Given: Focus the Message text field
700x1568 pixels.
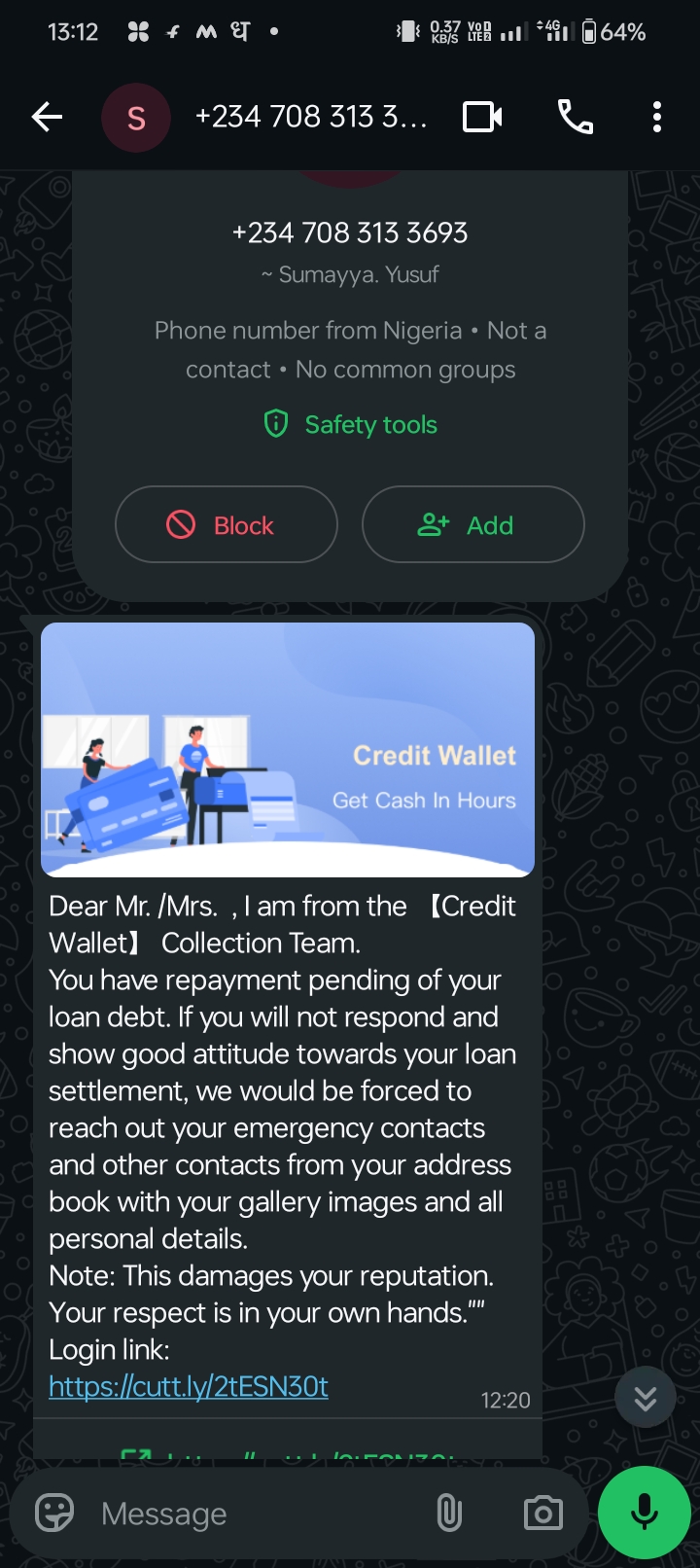Looking at the screenshot, I should point(253,1513).
